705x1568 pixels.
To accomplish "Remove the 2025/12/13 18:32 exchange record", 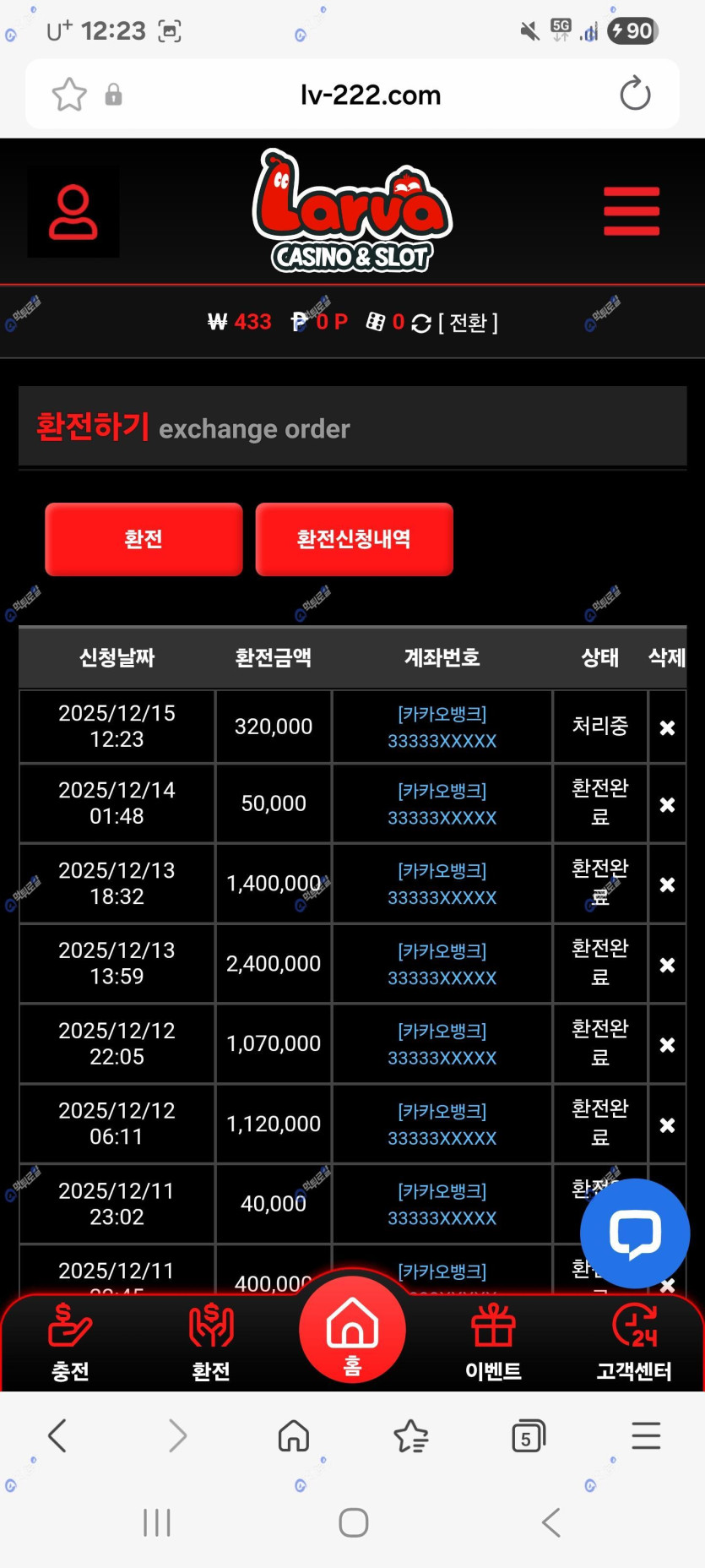I will [x=667, y=885].
